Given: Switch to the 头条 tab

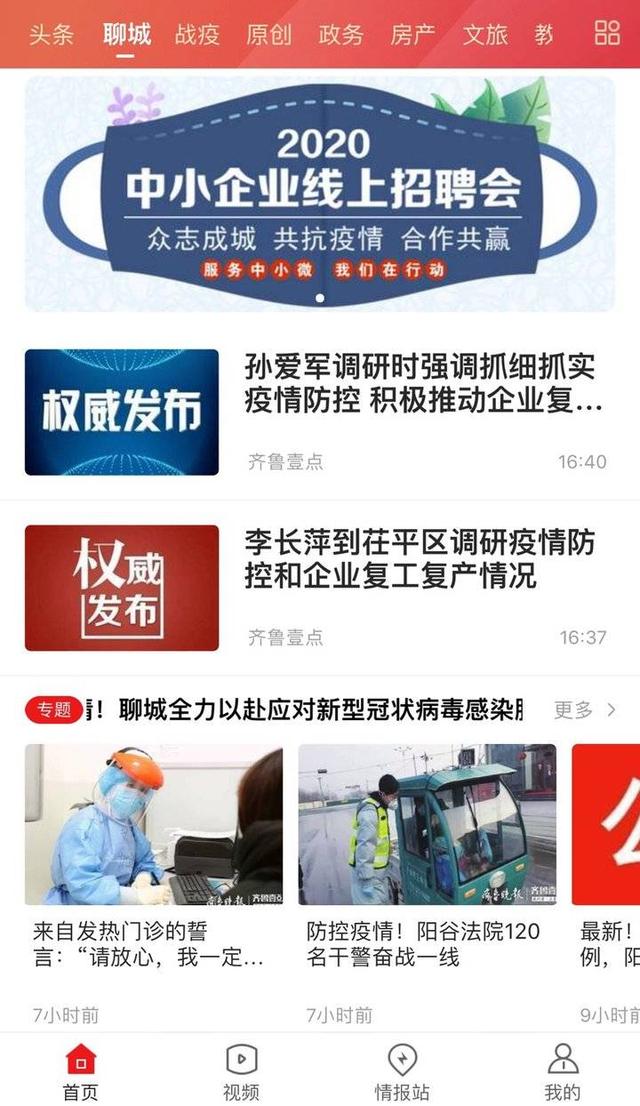Looking at the screenshot, I should (x=52, y=35).
